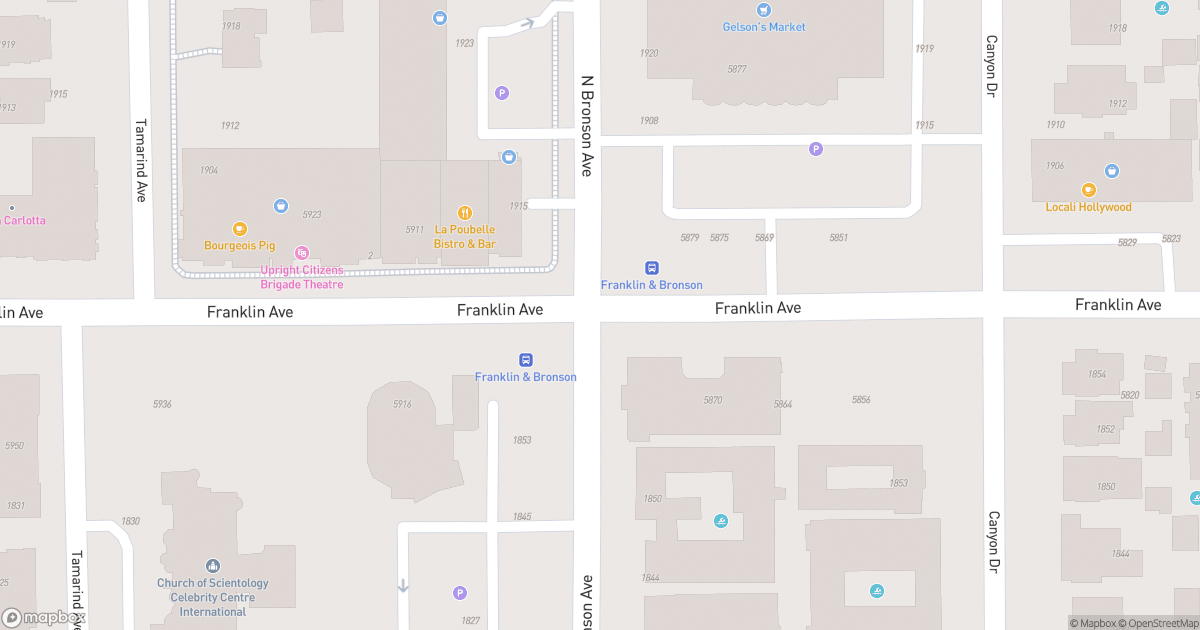View the Church of Scientology Celebrity Centre marker
The height and width of the screenshot is (630, 1200).
[x=212, y=566]
